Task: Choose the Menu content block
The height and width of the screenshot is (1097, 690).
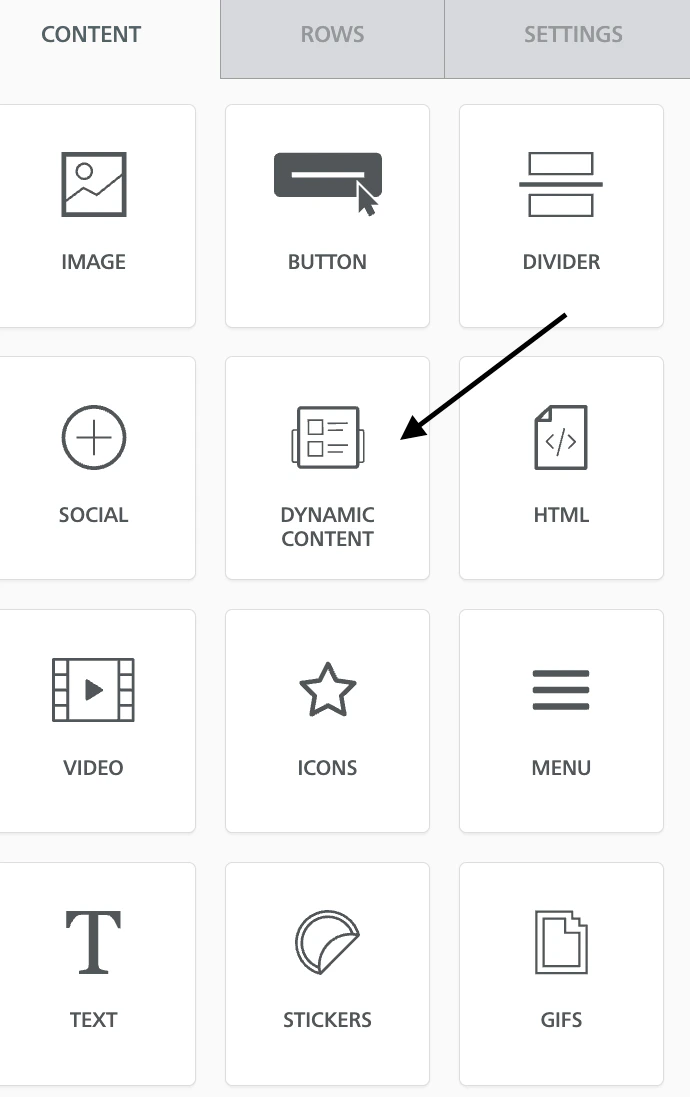Action: coord(561,720)
